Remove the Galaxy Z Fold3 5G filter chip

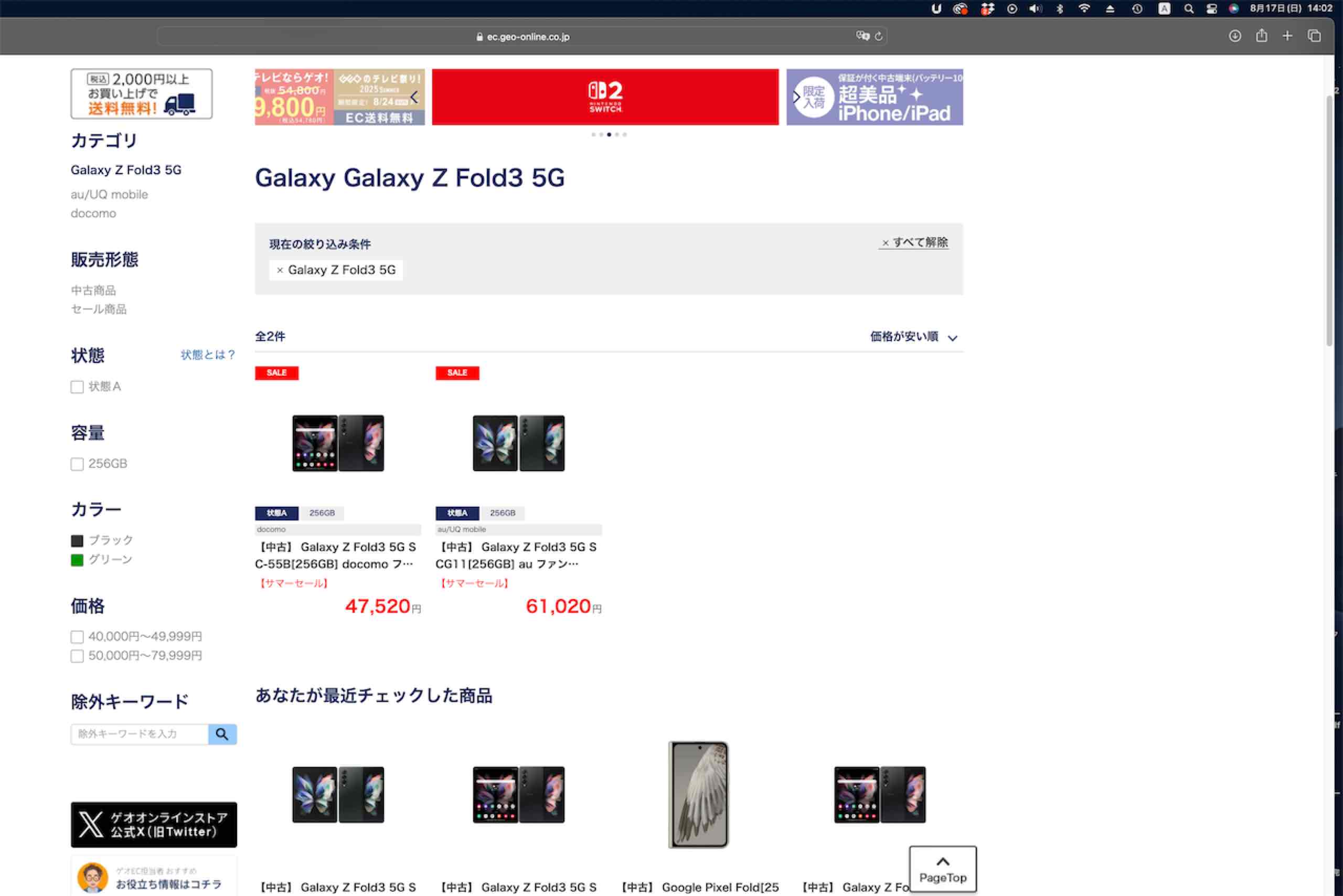click(x=280, y=270)
